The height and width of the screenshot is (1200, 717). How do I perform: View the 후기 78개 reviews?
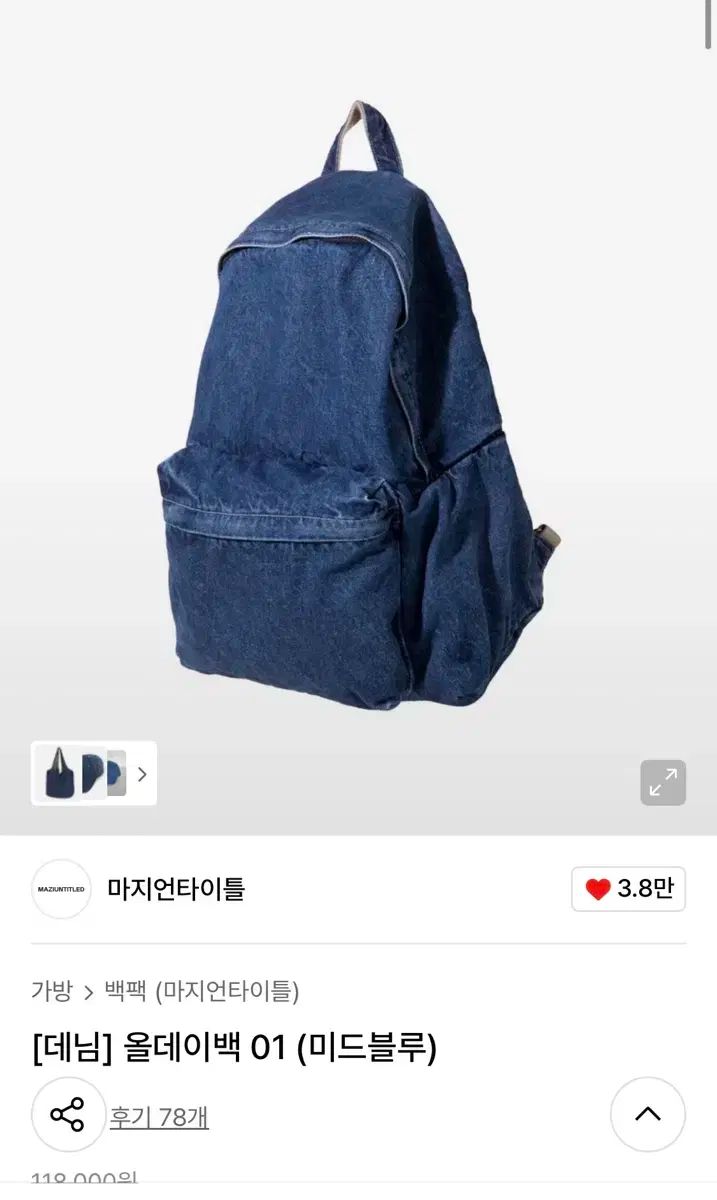(x=159, y=1116)
